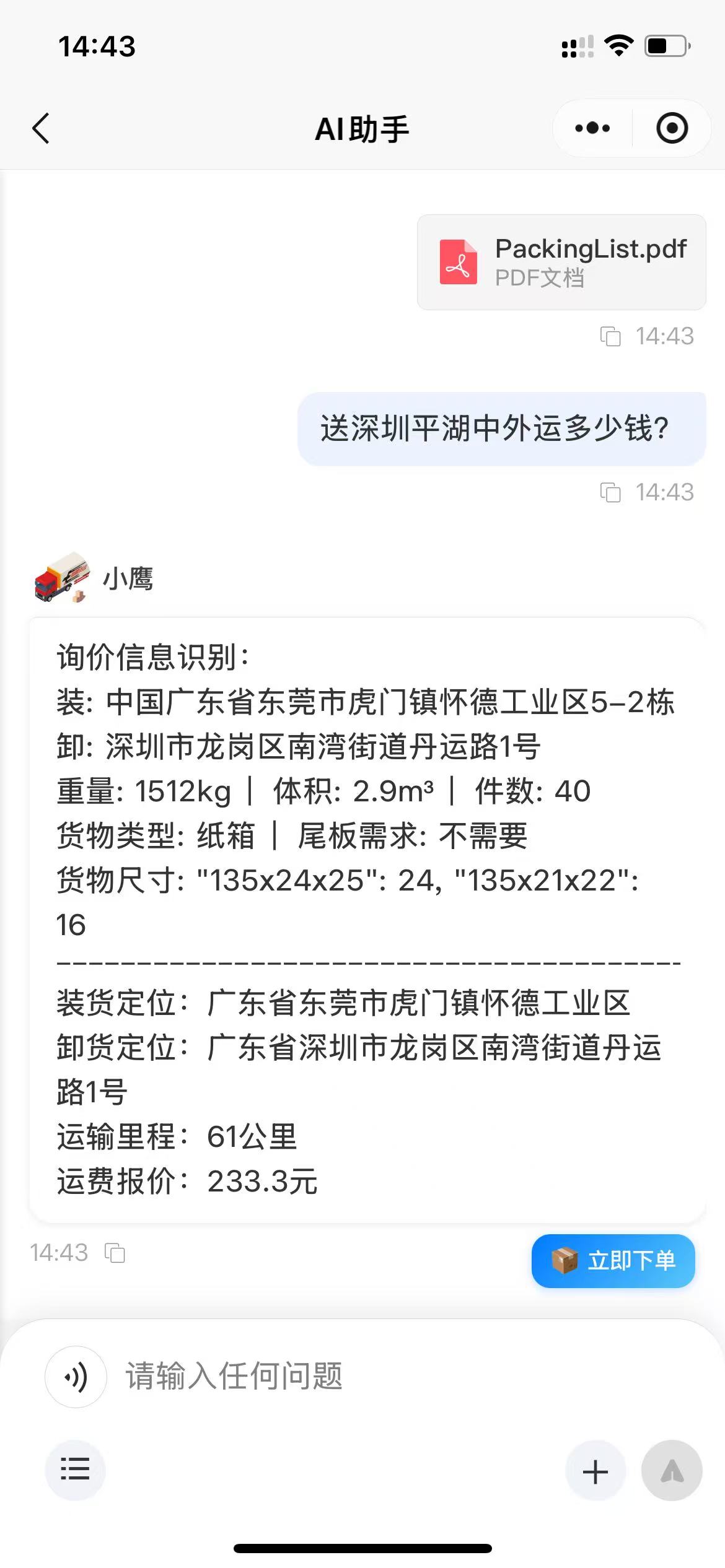This screenshot has height=1568, width=725.
Task: Navigate back with the left arrow
Action: (x=40, y=128)
